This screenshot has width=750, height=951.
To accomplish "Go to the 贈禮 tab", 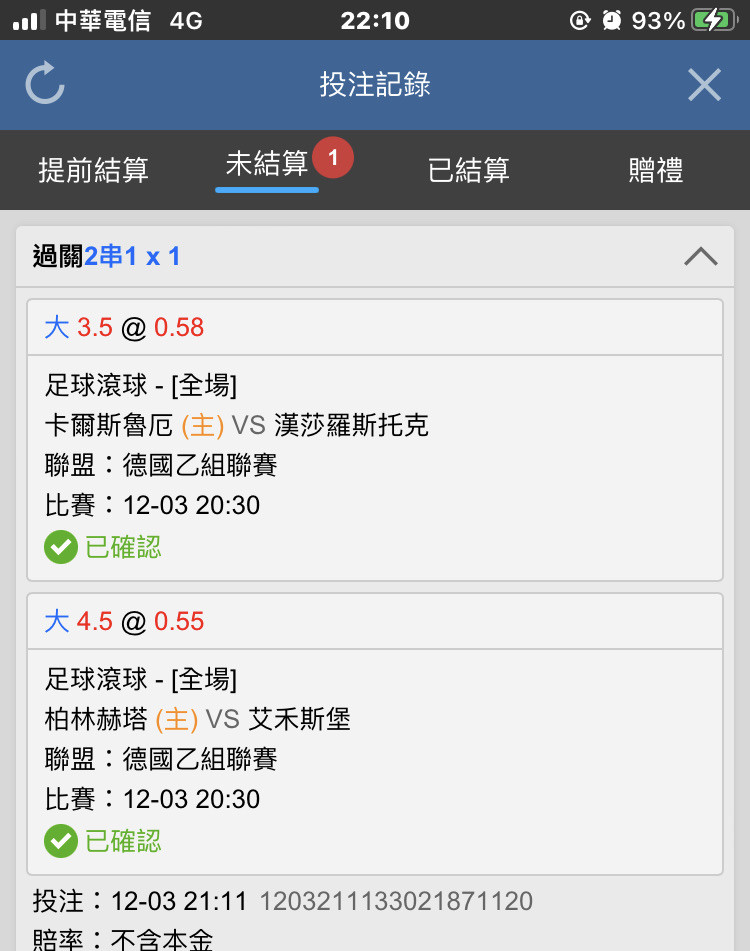I will (x=656, y=170).
